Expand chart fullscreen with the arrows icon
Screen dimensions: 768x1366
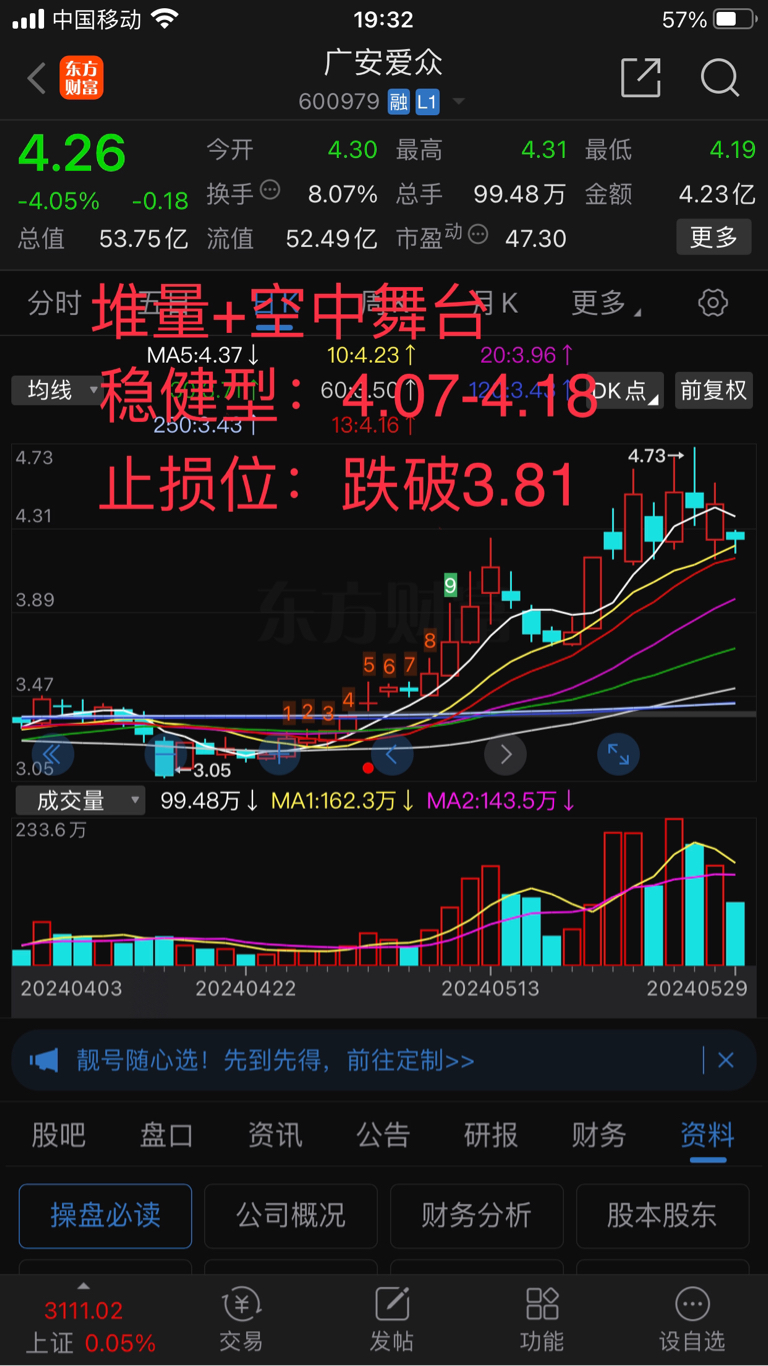click(618, 755)
